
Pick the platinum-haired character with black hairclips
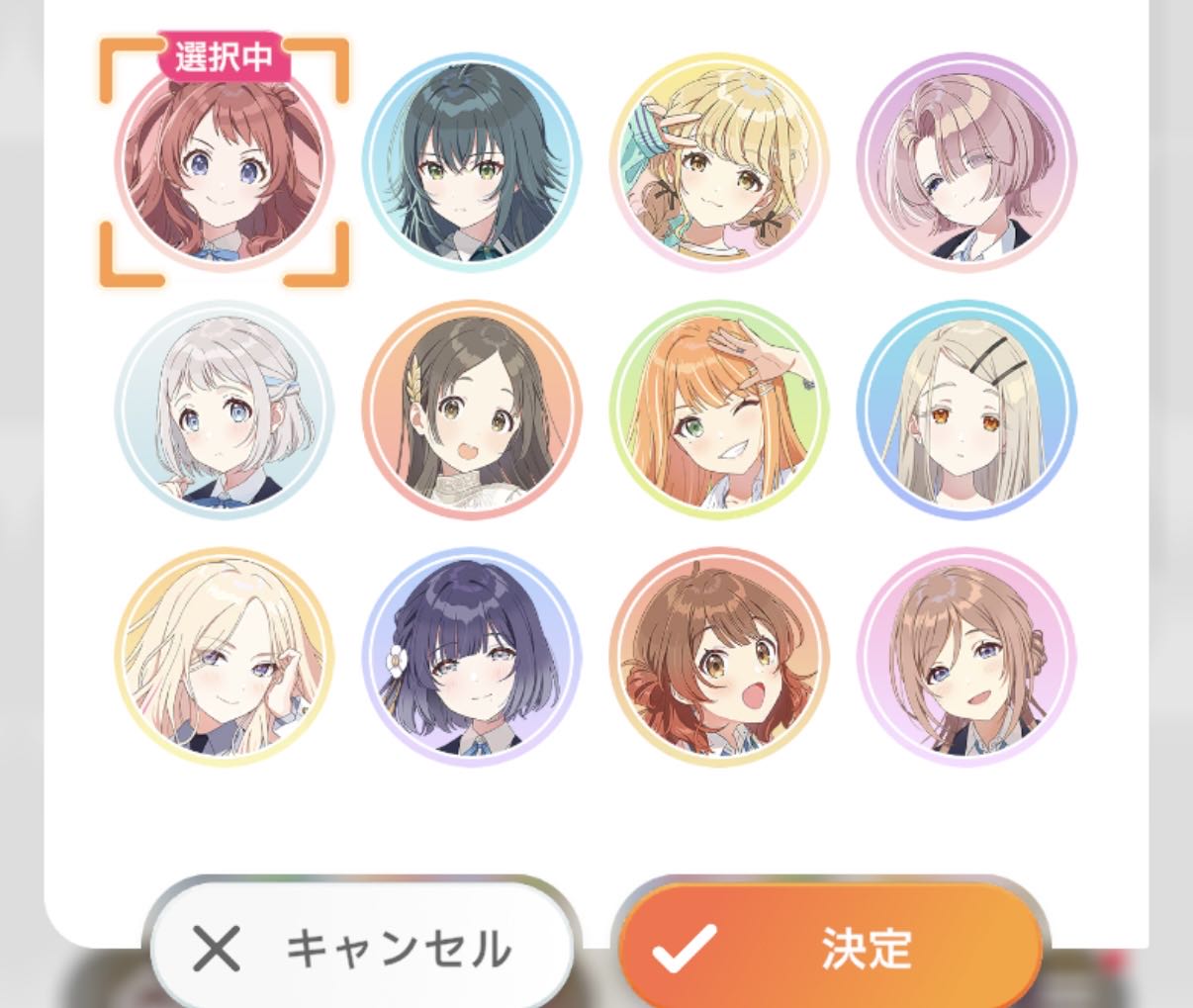966,411
